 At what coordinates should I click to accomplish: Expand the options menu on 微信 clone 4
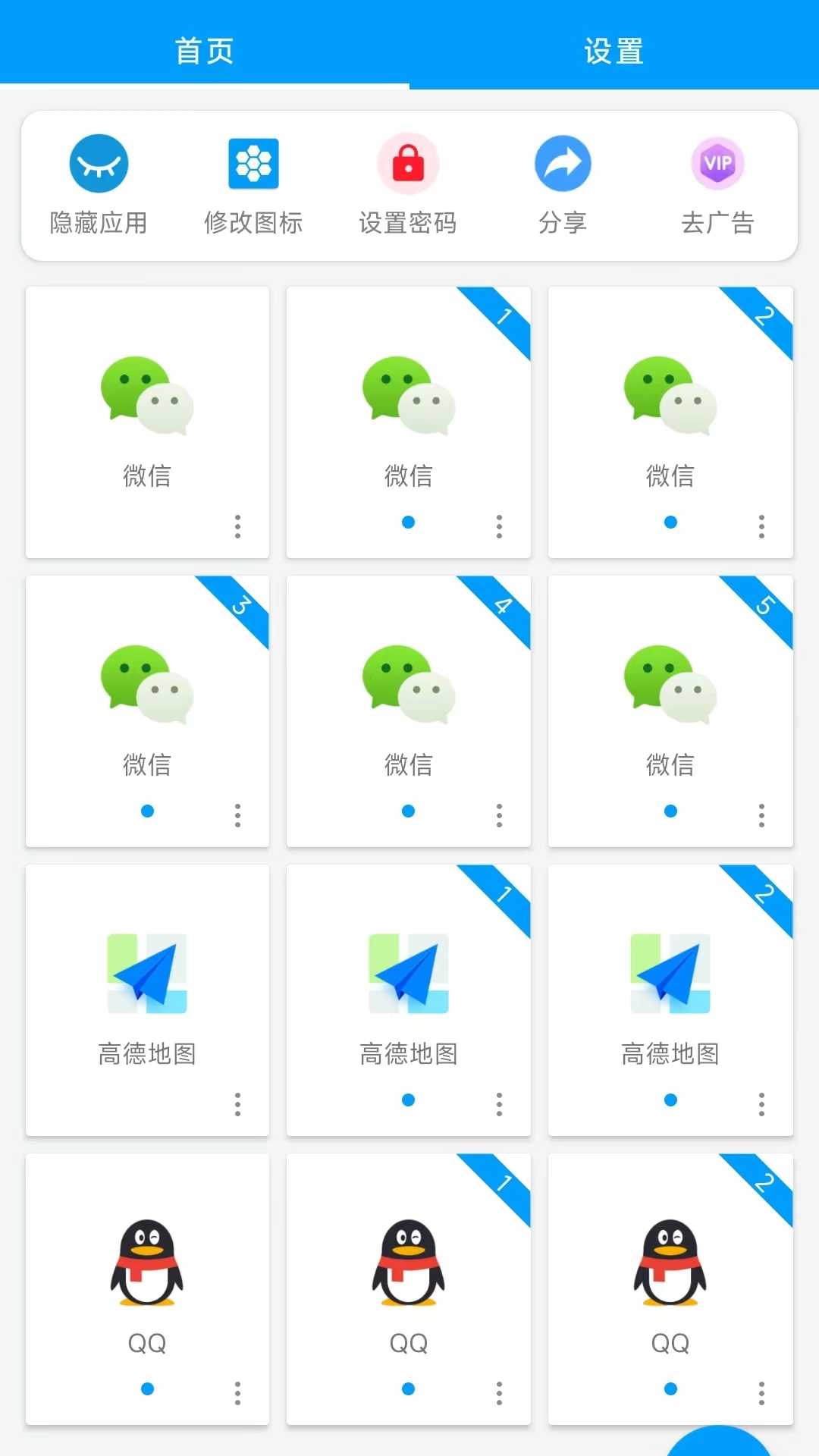click(x=499, y=815)
